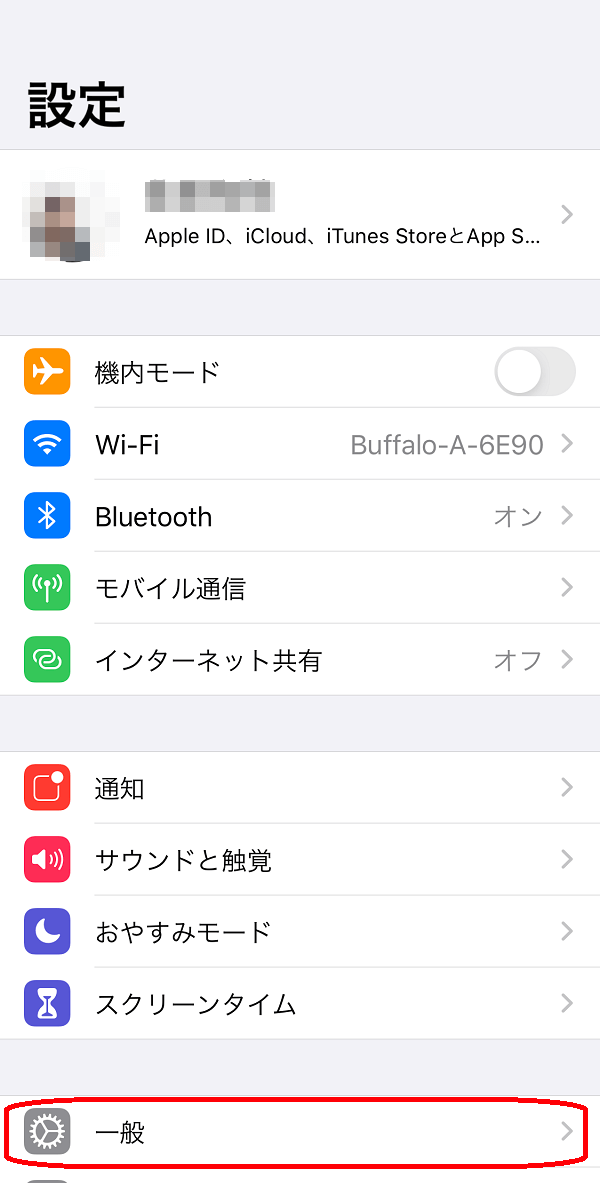Open Wi-Fi settings
This screenshot has height=1183, width=600.
300,444
